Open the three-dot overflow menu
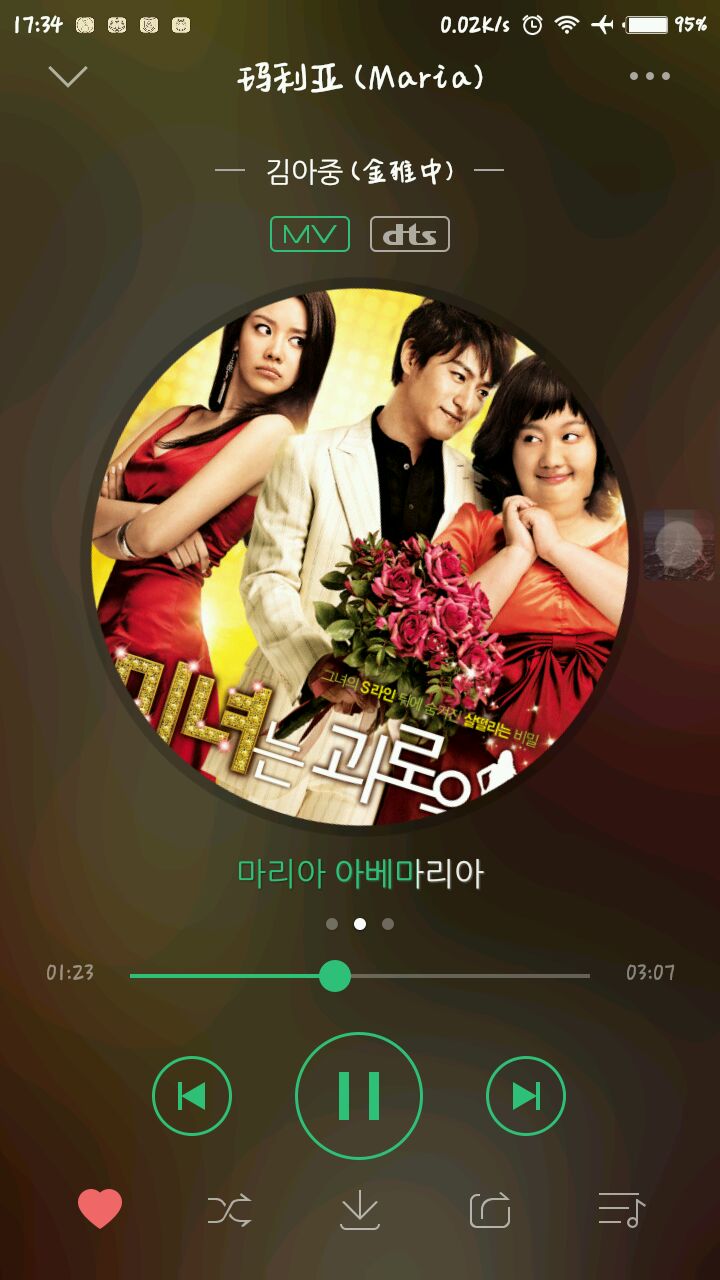The height and width of the screenshot is (1280, 720). pos(650,76)
